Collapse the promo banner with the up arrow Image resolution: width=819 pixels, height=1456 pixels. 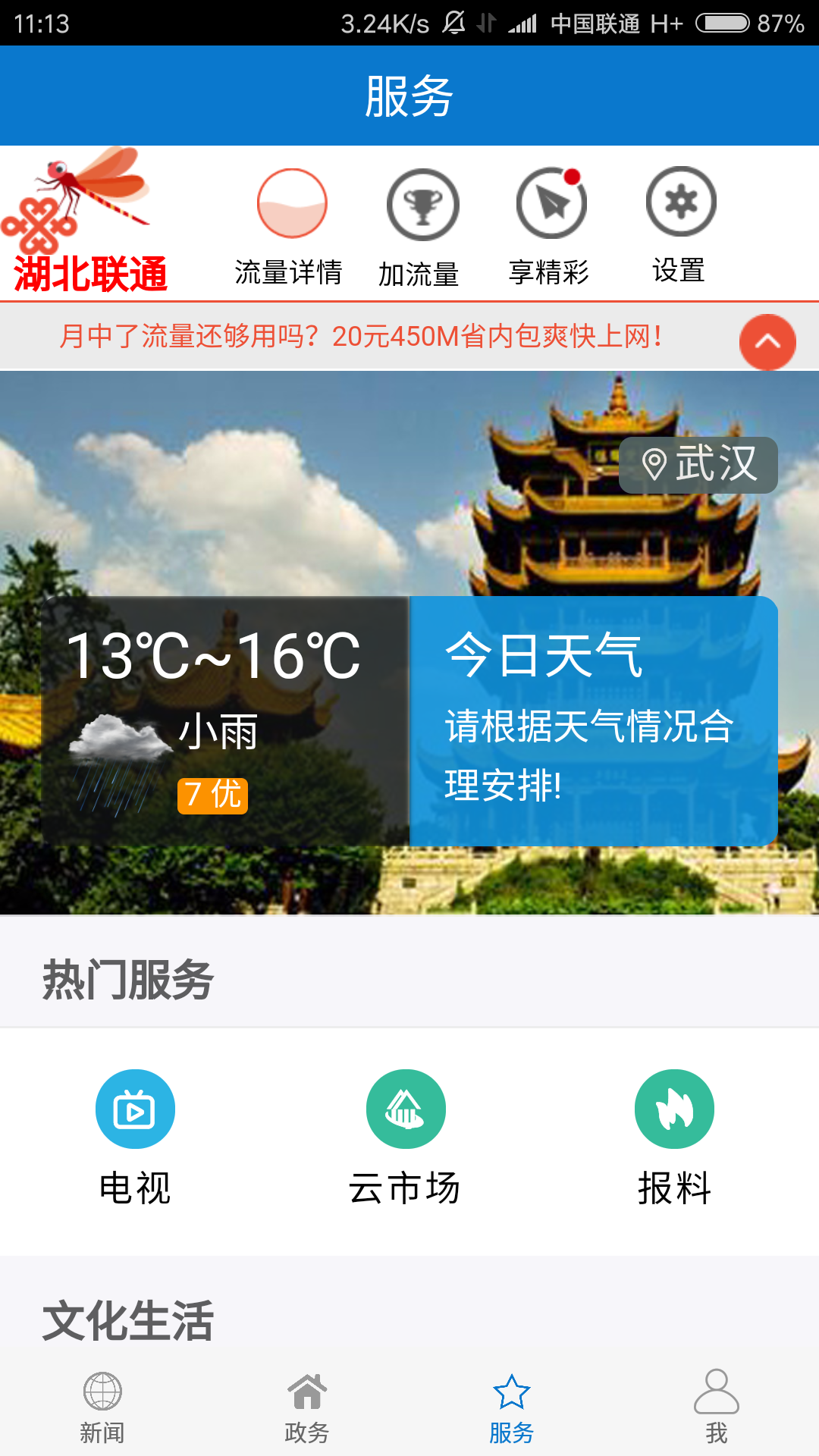click(767, 343)
